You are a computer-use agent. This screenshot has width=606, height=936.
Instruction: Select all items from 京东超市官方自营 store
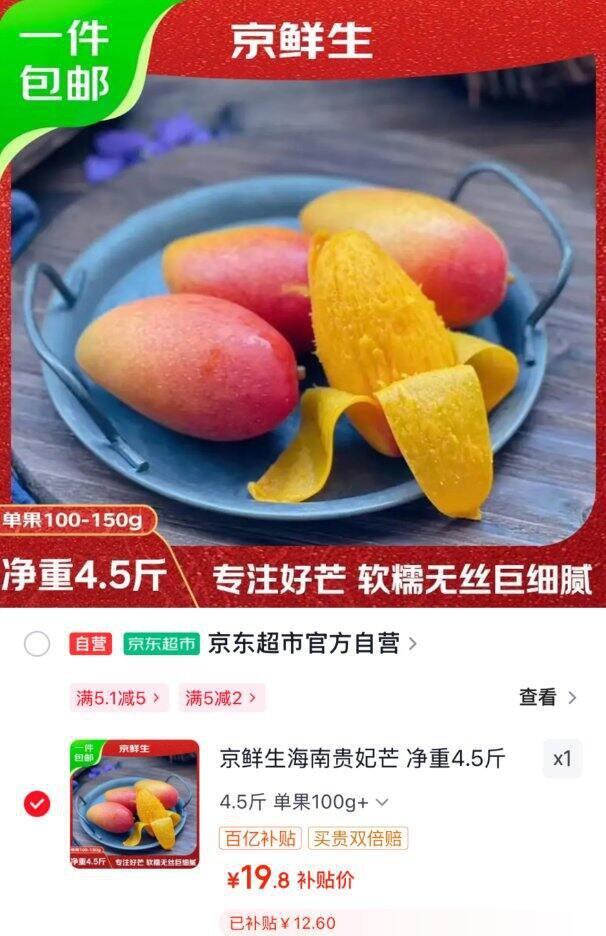click(37, 644)
